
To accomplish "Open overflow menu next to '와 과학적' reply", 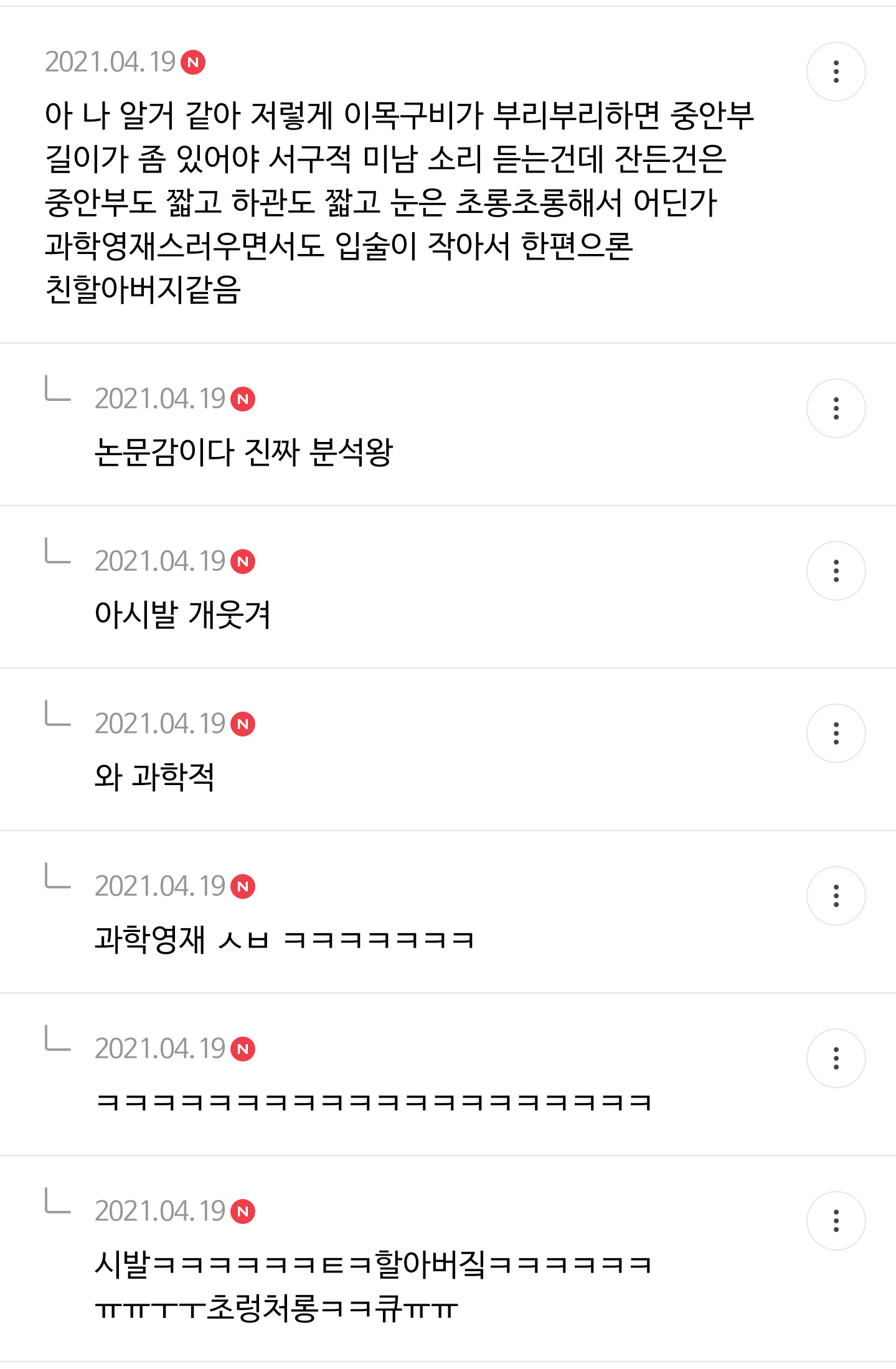I will coord(836,733).
